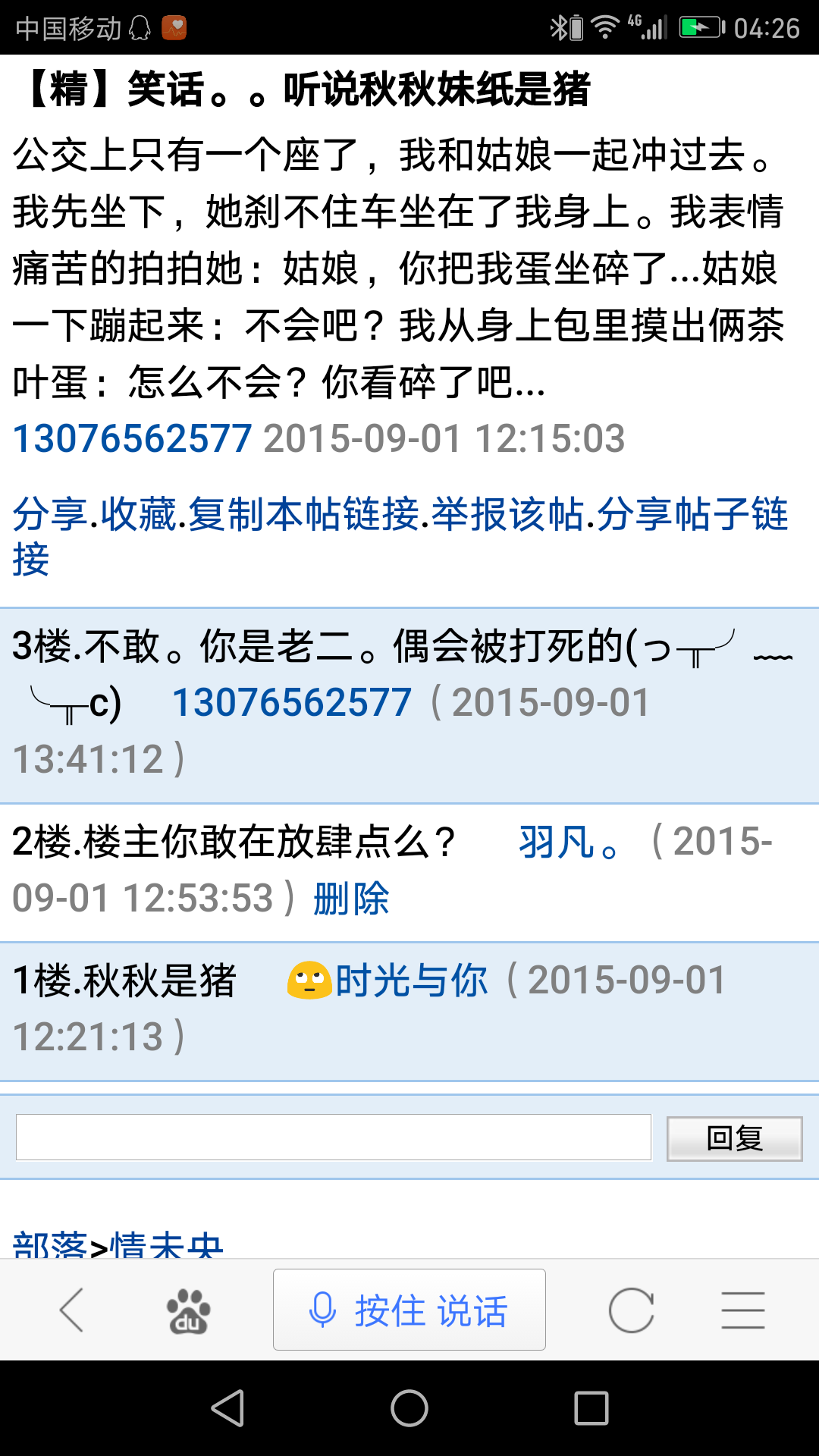Viewport: 819px width, 1456px height.
Task: Report the post via 举报该帖
Action: pyautogui.click(x=507, y=514)
